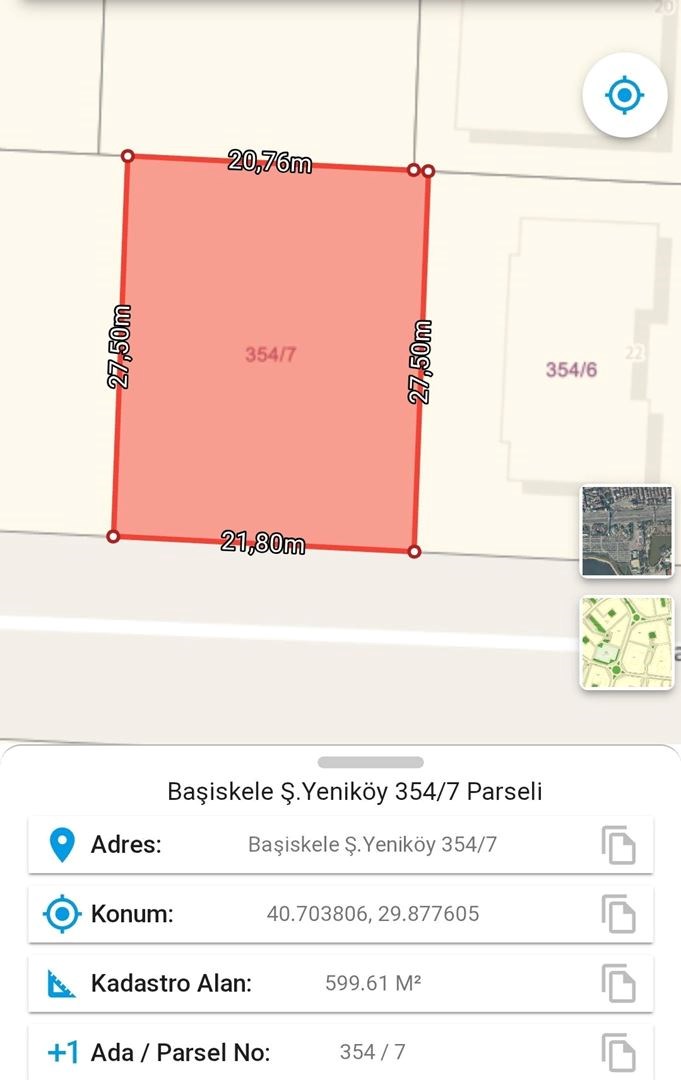Copy the Kadastro Alan value
This screenshot has height=1080, width=681.
(619, 983)
